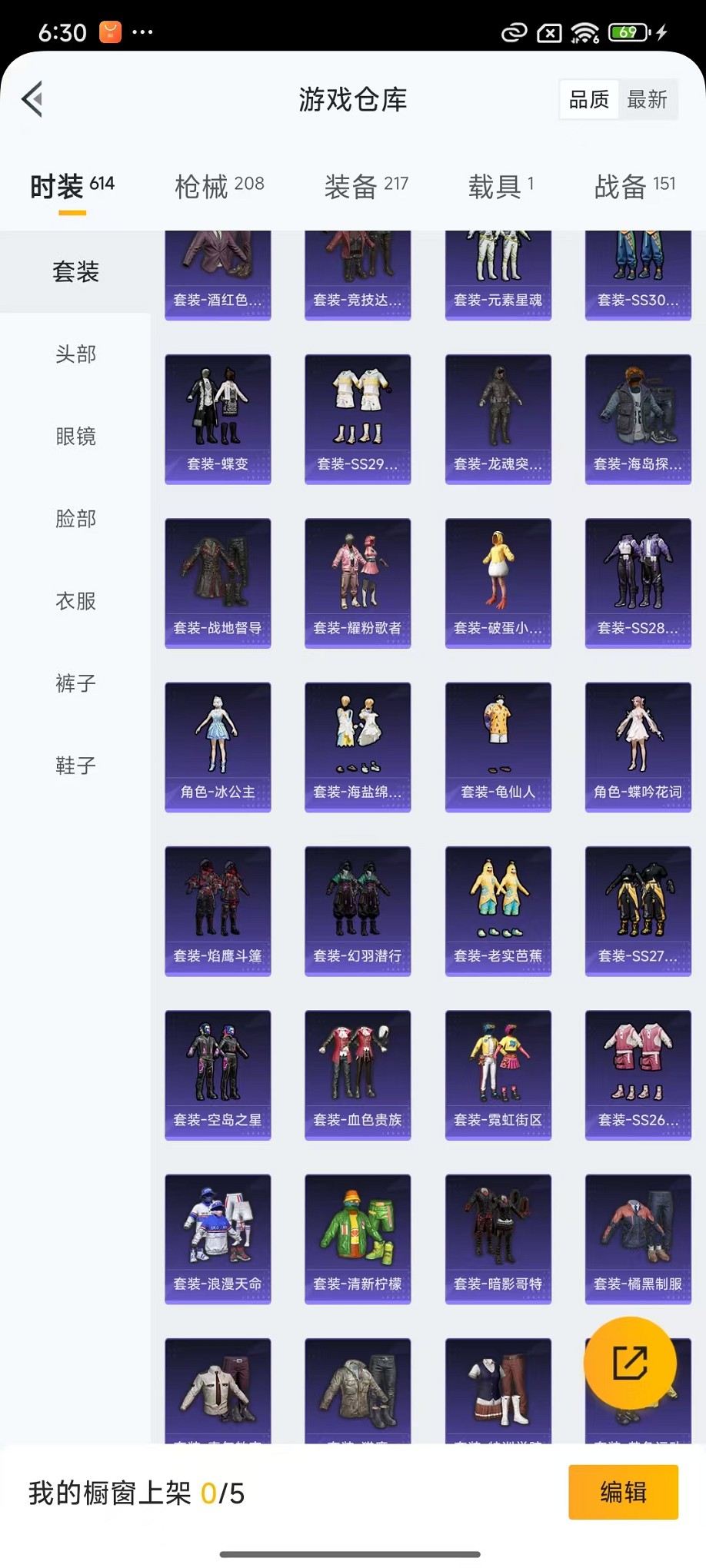Switch sorting to 品质 mode
Viewport: 706px width, 1568px height.
(588, 98)
